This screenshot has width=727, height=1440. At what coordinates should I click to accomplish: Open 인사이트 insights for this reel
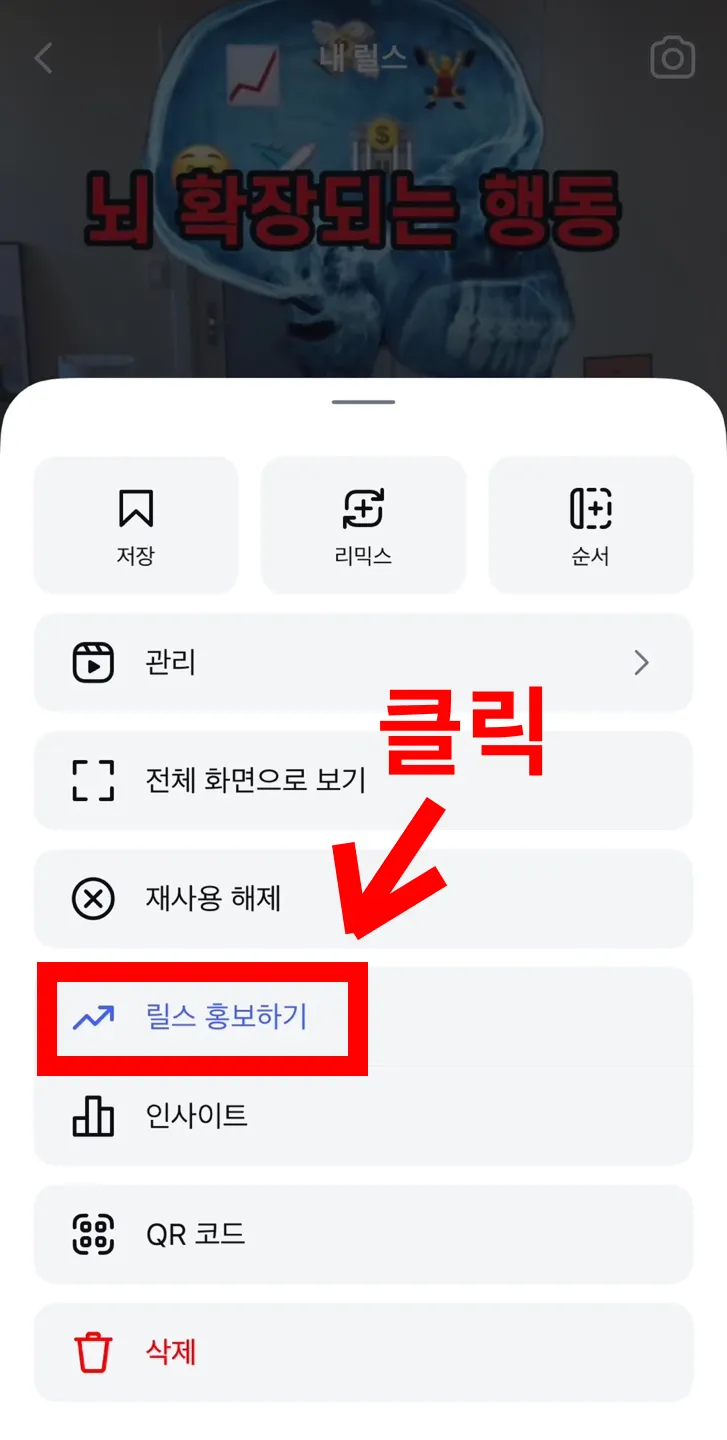(363, 1115)
